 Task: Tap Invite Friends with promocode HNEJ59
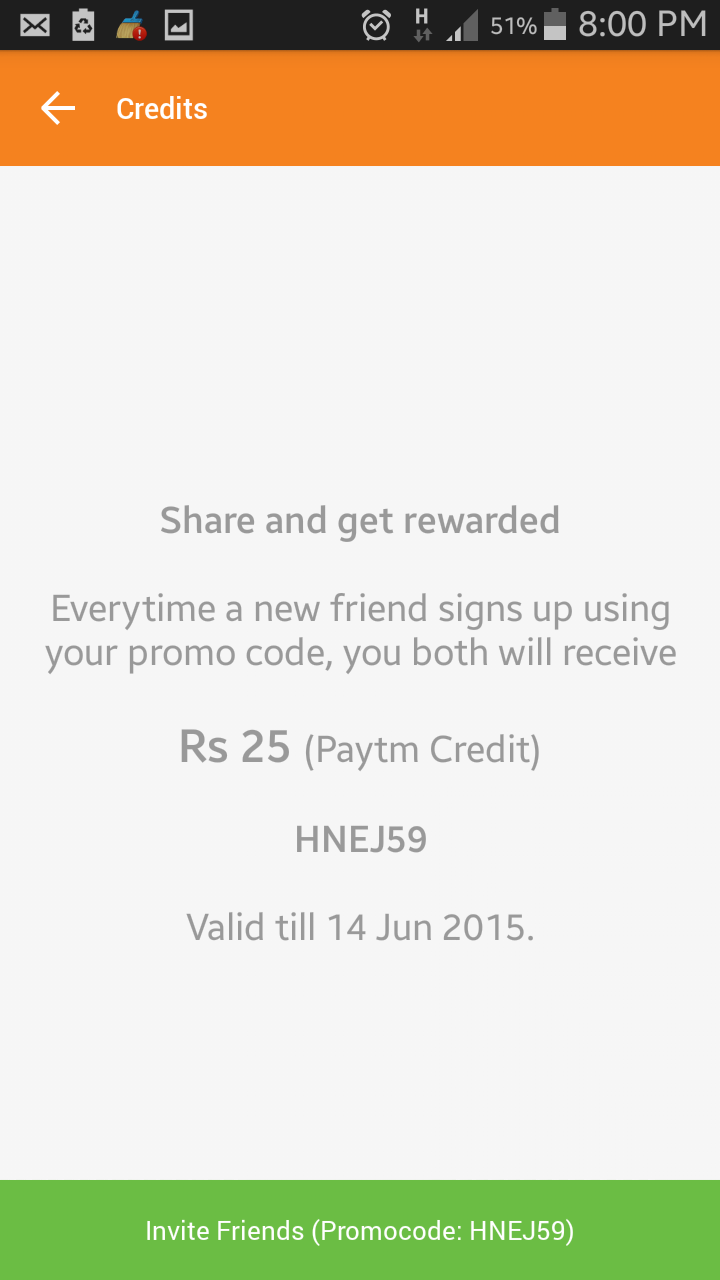tap(360, 1230)
